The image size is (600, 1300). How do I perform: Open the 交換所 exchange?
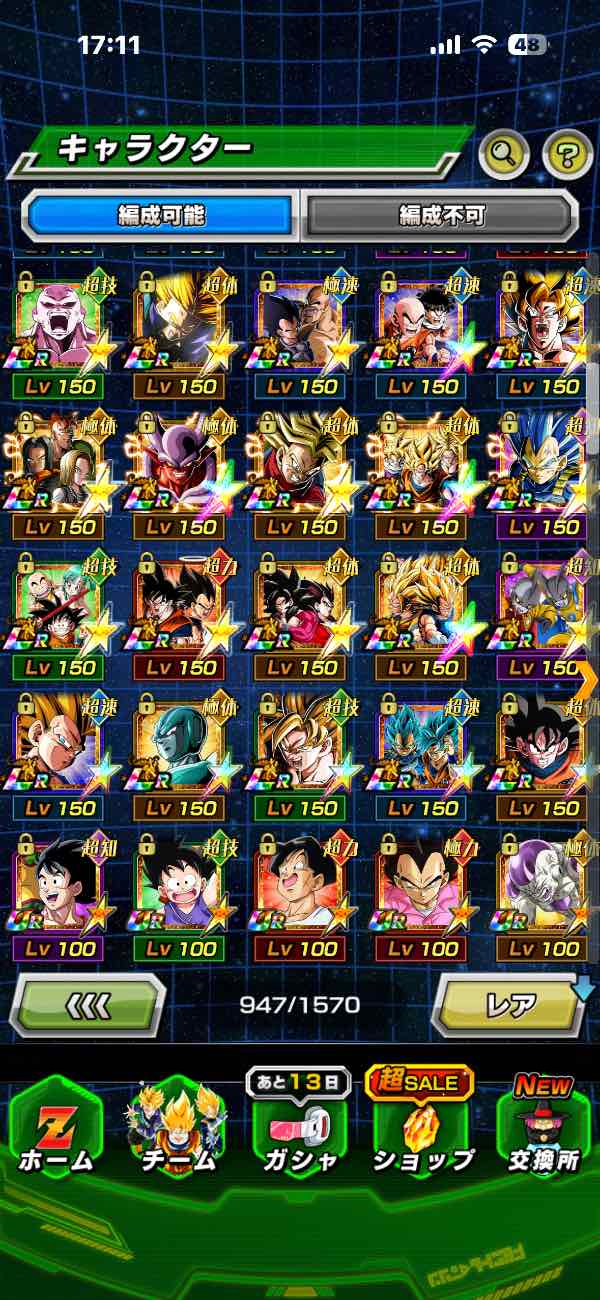pos(543,1132)
